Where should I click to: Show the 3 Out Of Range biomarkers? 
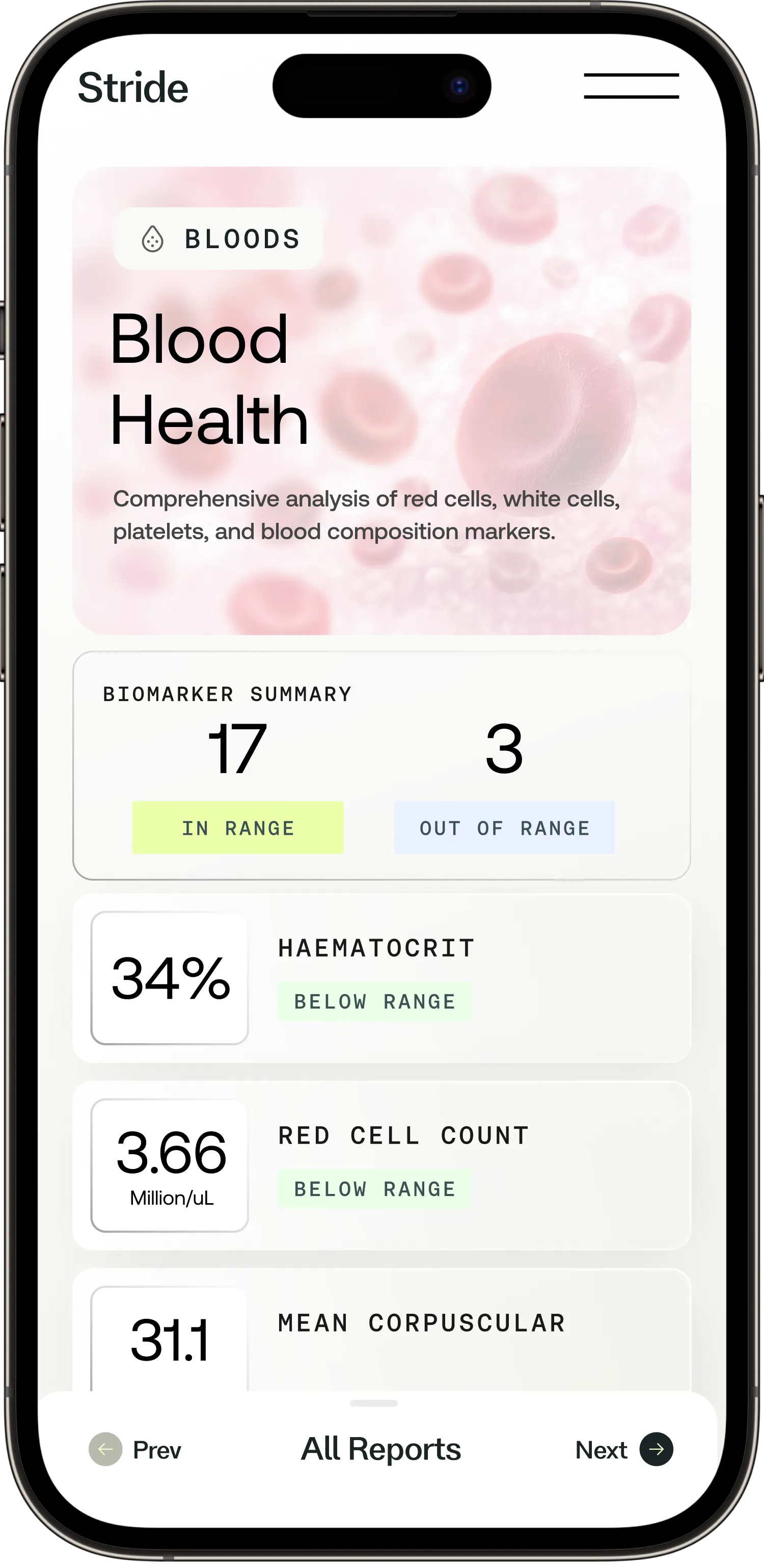[504, 827]
